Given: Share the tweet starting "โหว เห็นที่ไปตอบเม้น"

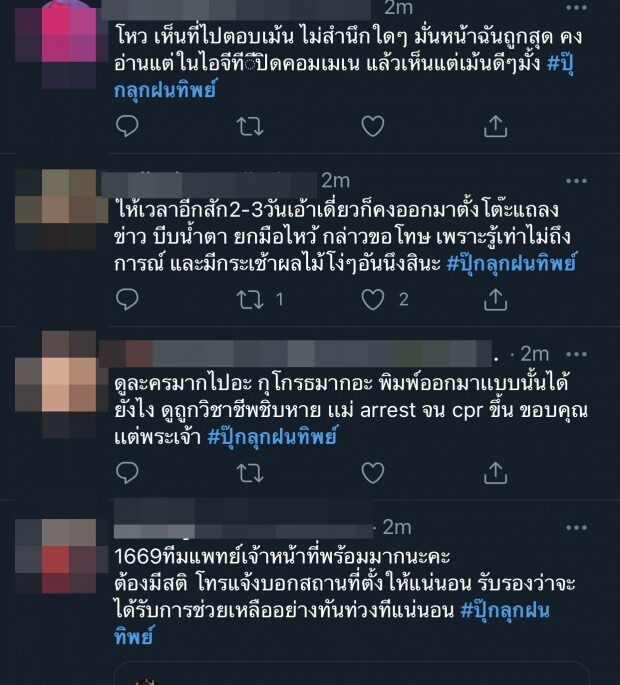Looking at the screenshot, I should pyautogui.click(x=496, y=127).
